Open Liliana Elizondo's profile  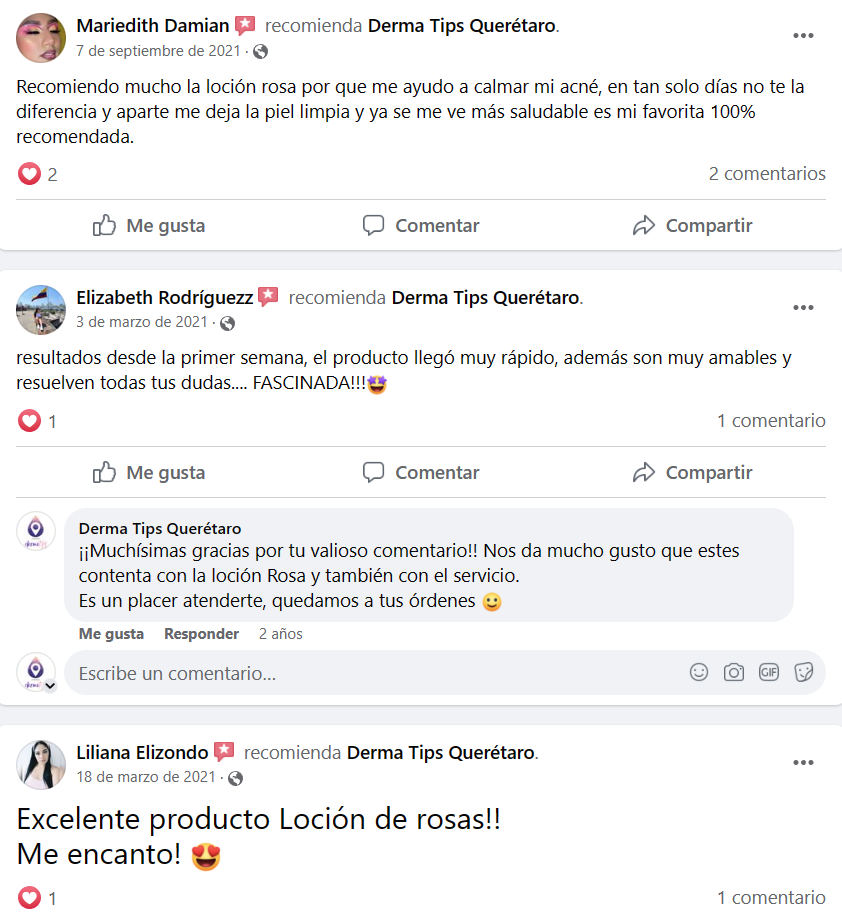point(142,753)
